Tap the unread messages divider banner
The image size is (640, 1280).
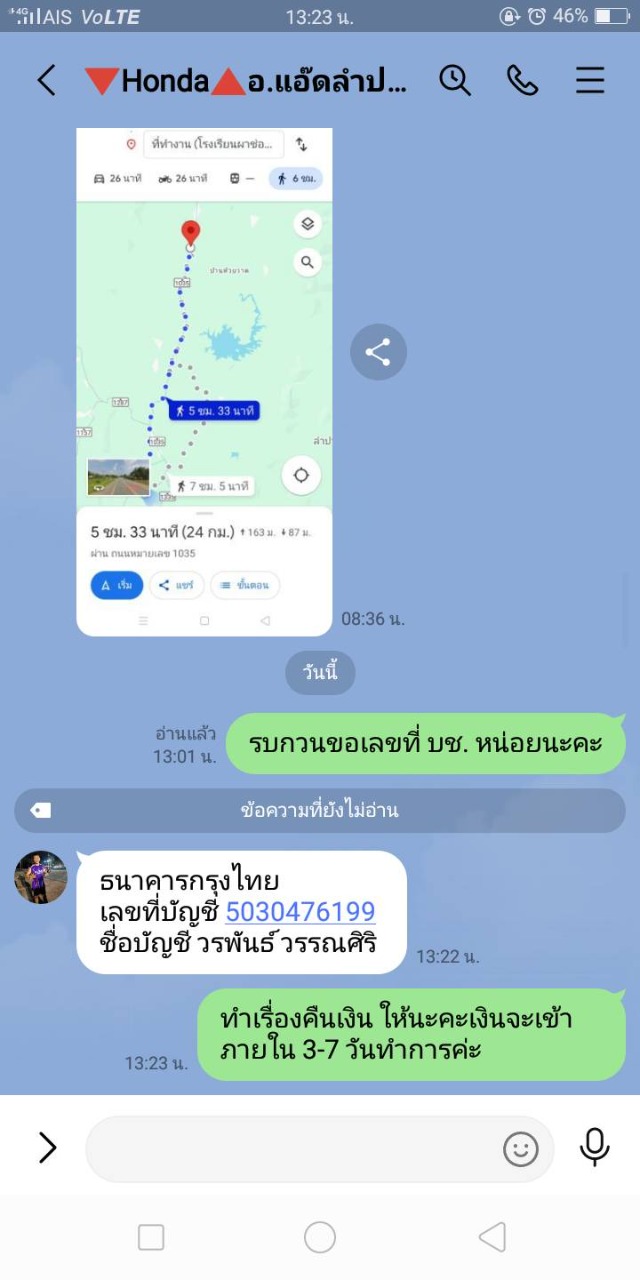320,810
